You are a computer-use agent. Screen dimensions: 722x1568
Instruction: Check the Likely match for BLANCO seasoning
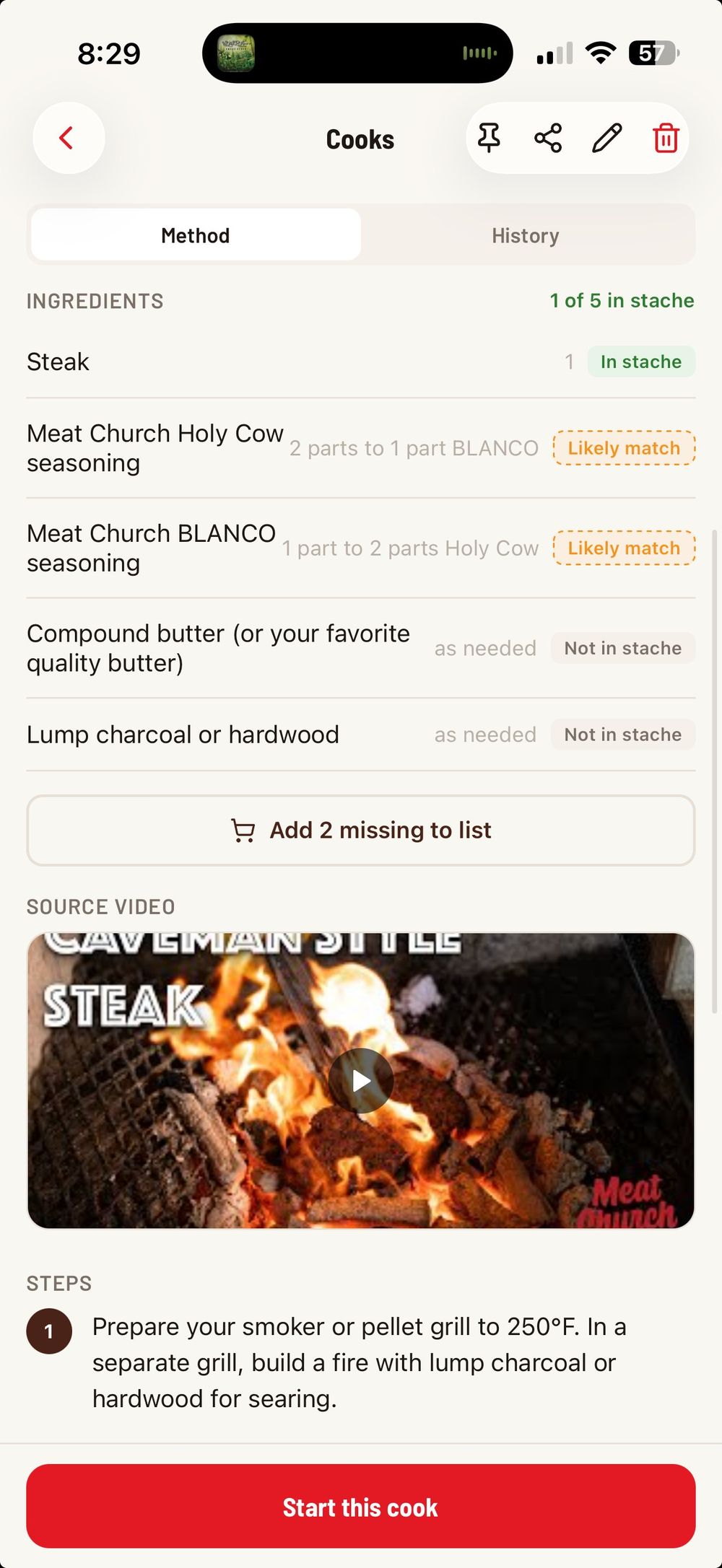tap(624, 548)
